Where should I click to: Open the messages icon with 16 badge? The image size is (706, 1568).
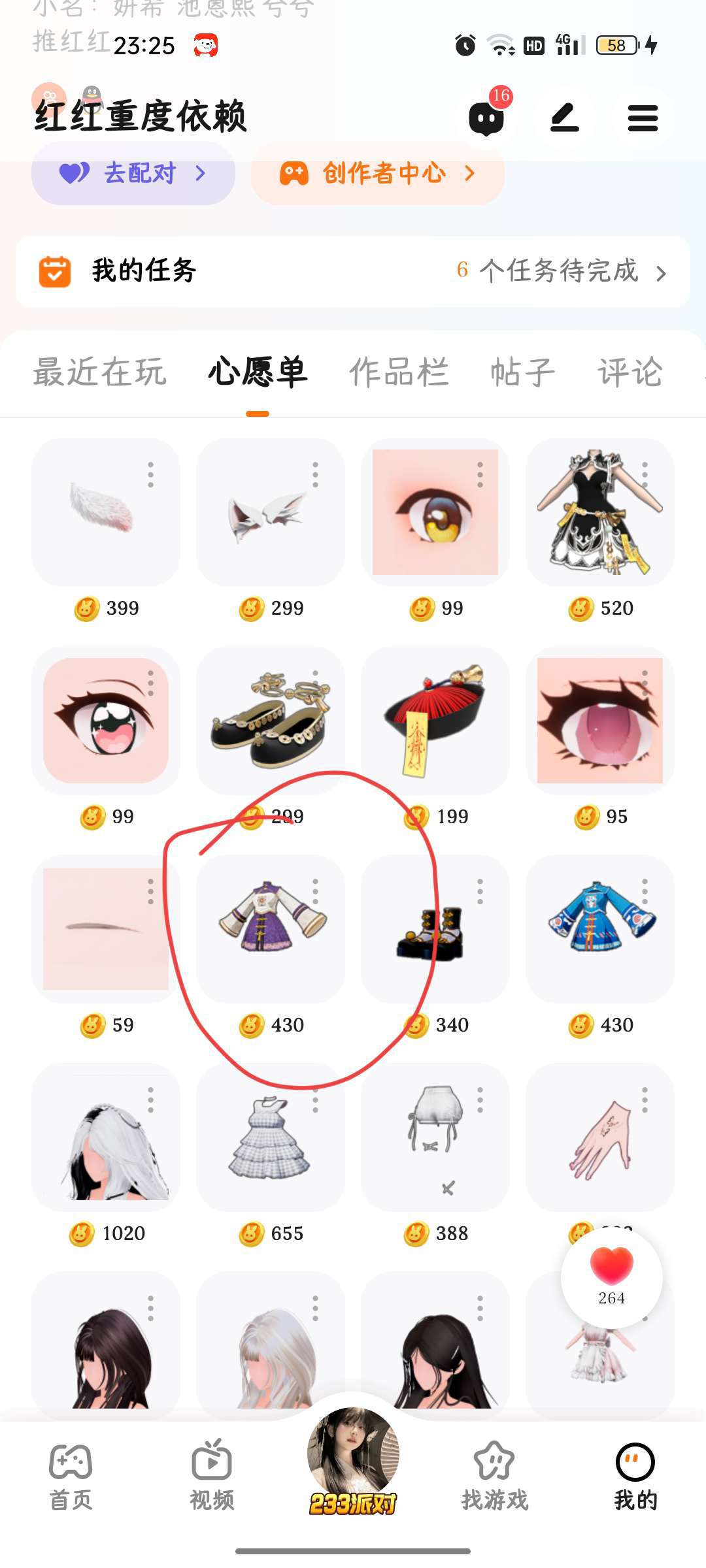[487, 118]
